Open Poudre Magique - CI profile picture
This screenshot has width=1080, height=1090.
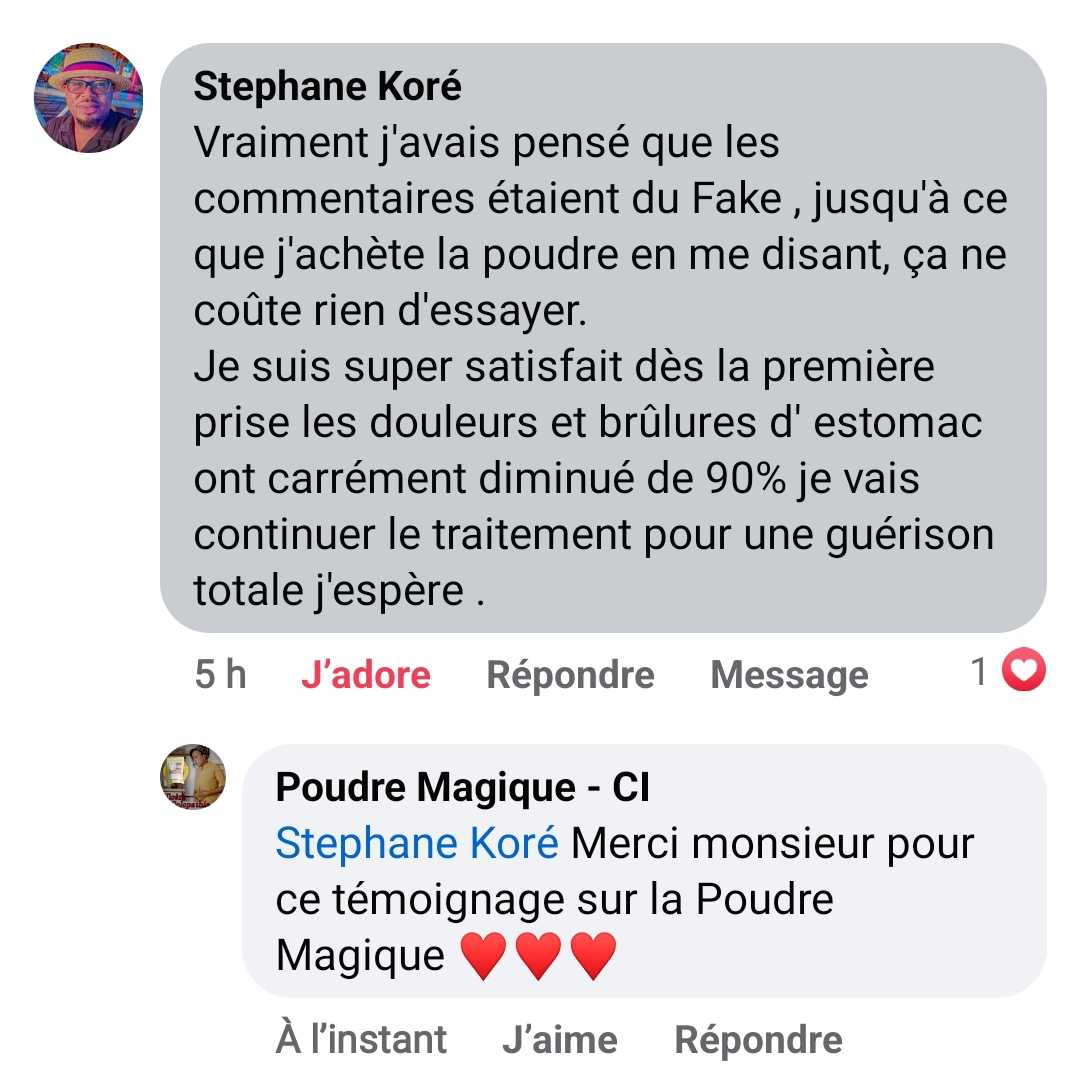pyautogui.click(x=193, y=777)
